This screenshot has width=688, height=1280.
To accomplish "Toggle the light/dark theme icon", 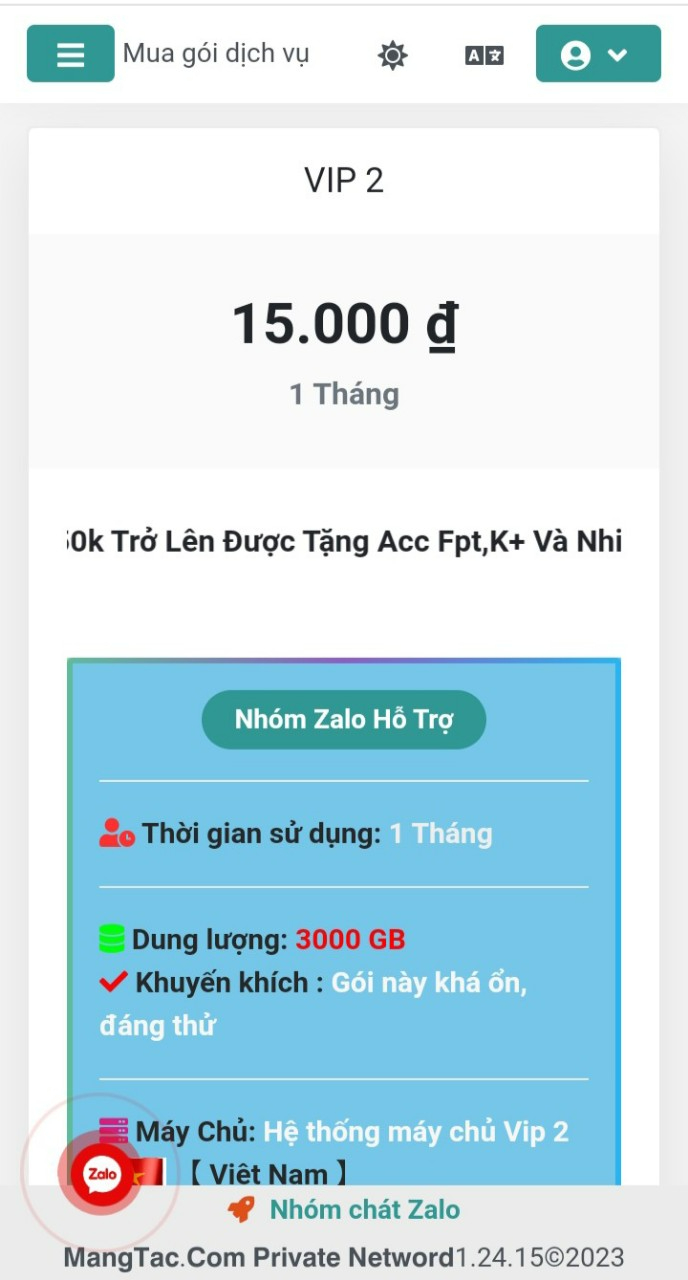I will pos(393,55).
